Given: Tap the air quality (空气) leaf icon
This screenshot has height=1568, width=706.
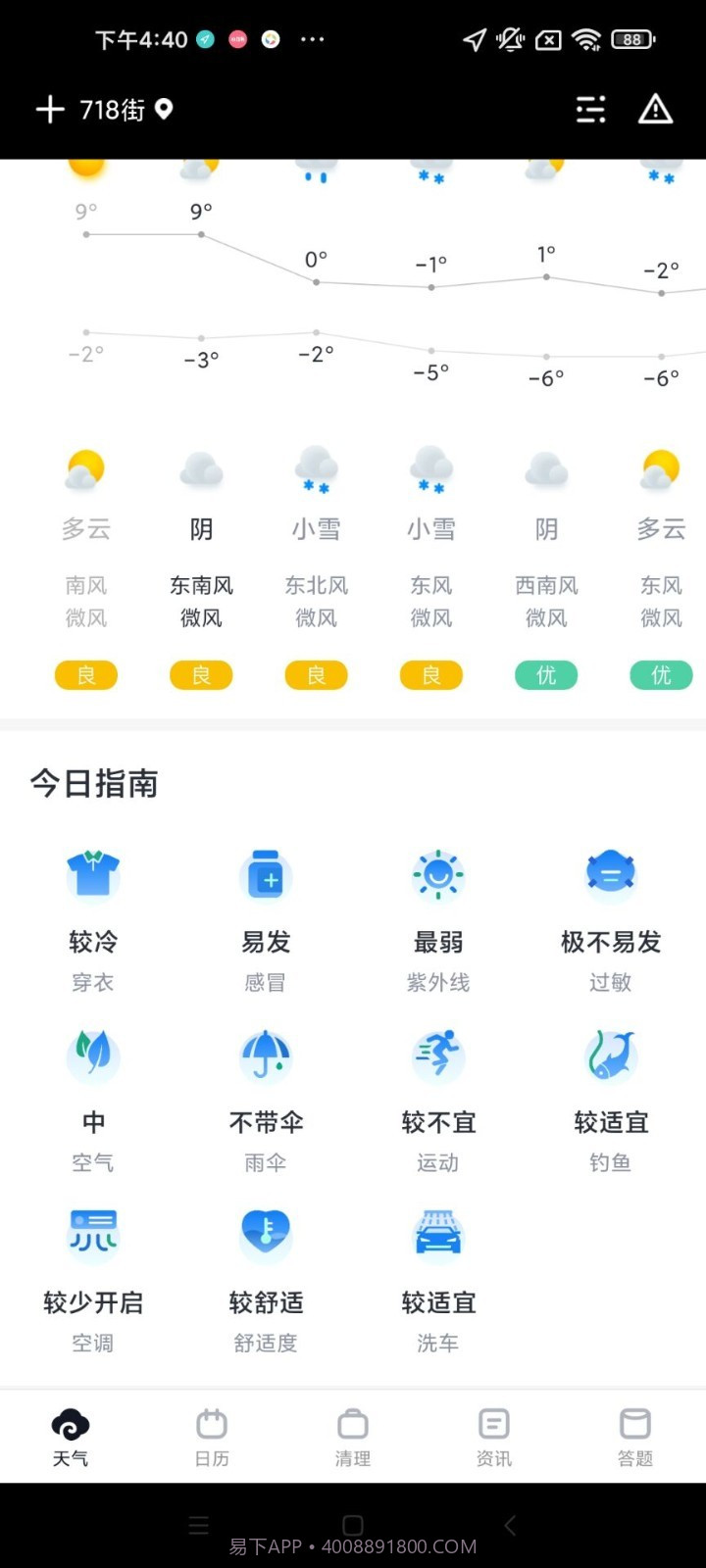Looking at the screenshot, I should click(x=93, y=1055).
